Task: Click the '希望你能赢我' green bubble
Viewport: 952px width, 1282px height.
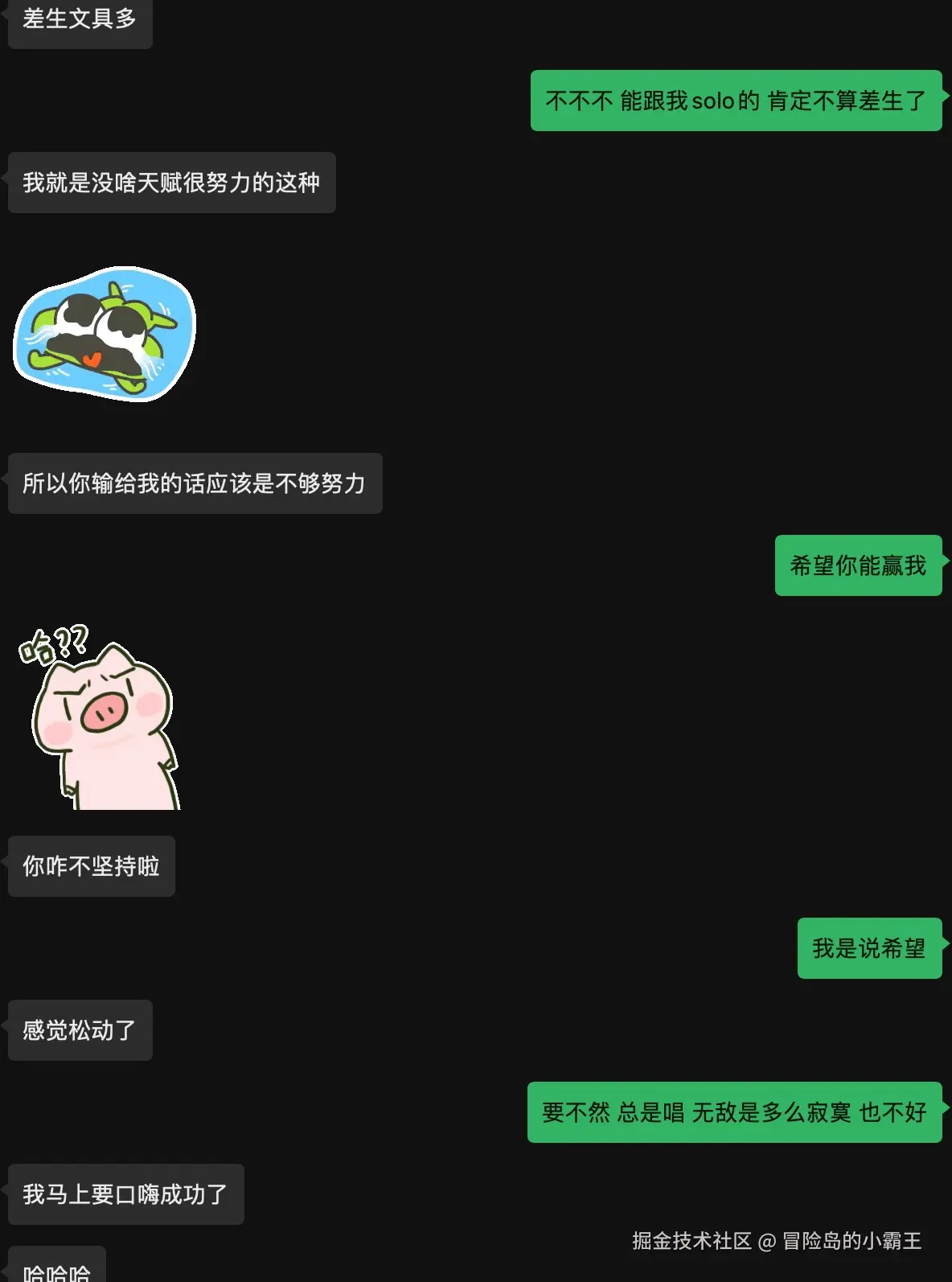Action: pyautogui.click(x=857, y=565)
